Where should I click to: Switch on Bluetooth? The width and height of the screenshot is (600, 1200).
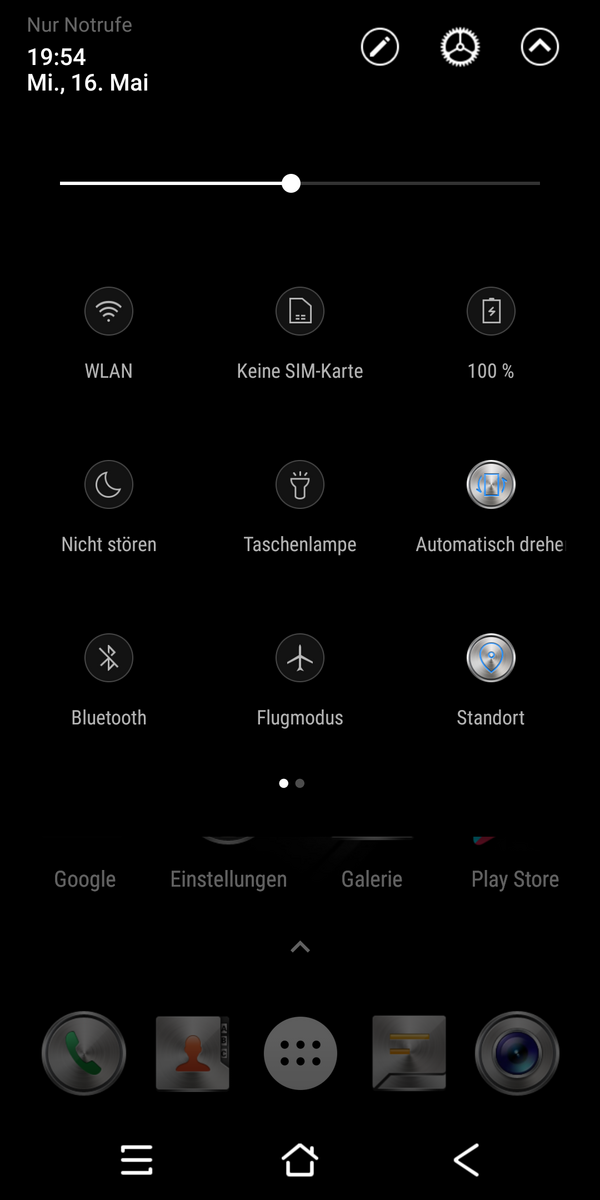pos(109,658)
